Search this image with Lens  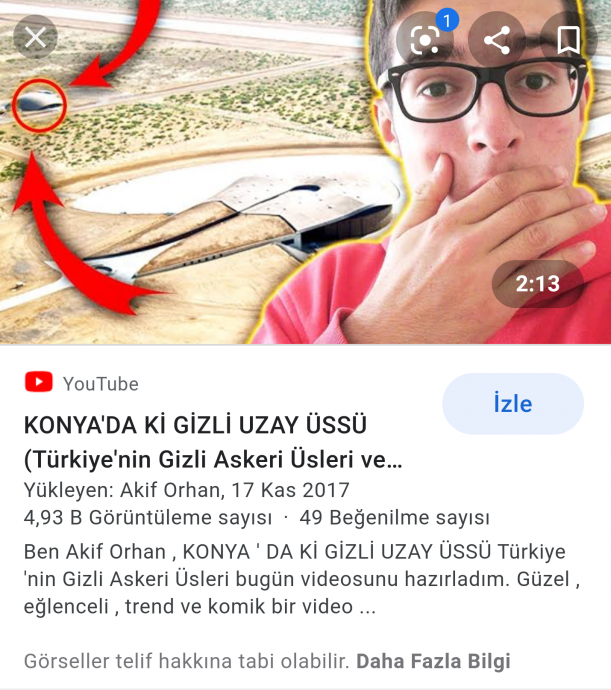(x=425, y=39)
